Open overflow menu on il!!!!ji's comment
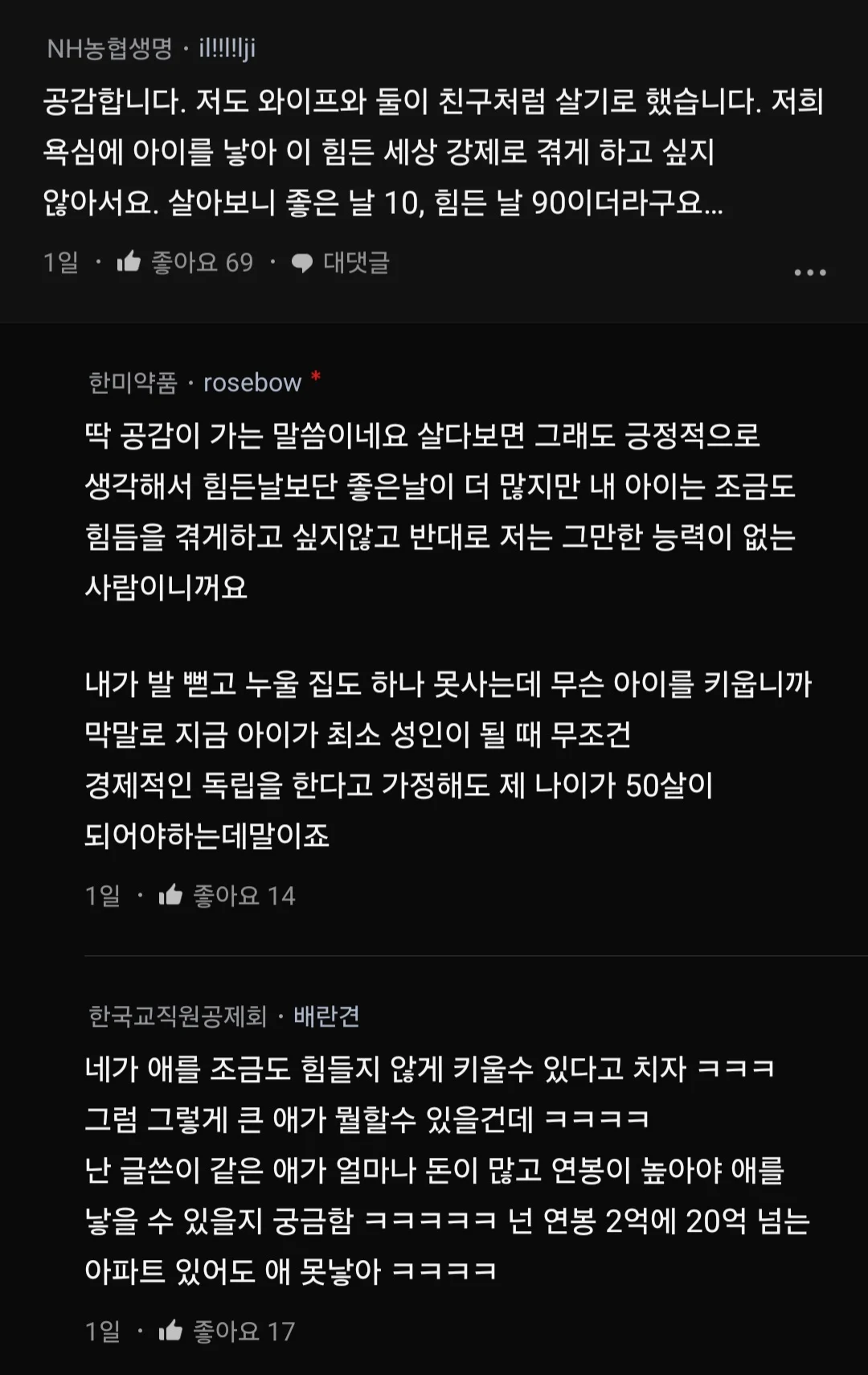868x1375 pixels. tap(809, 273)
